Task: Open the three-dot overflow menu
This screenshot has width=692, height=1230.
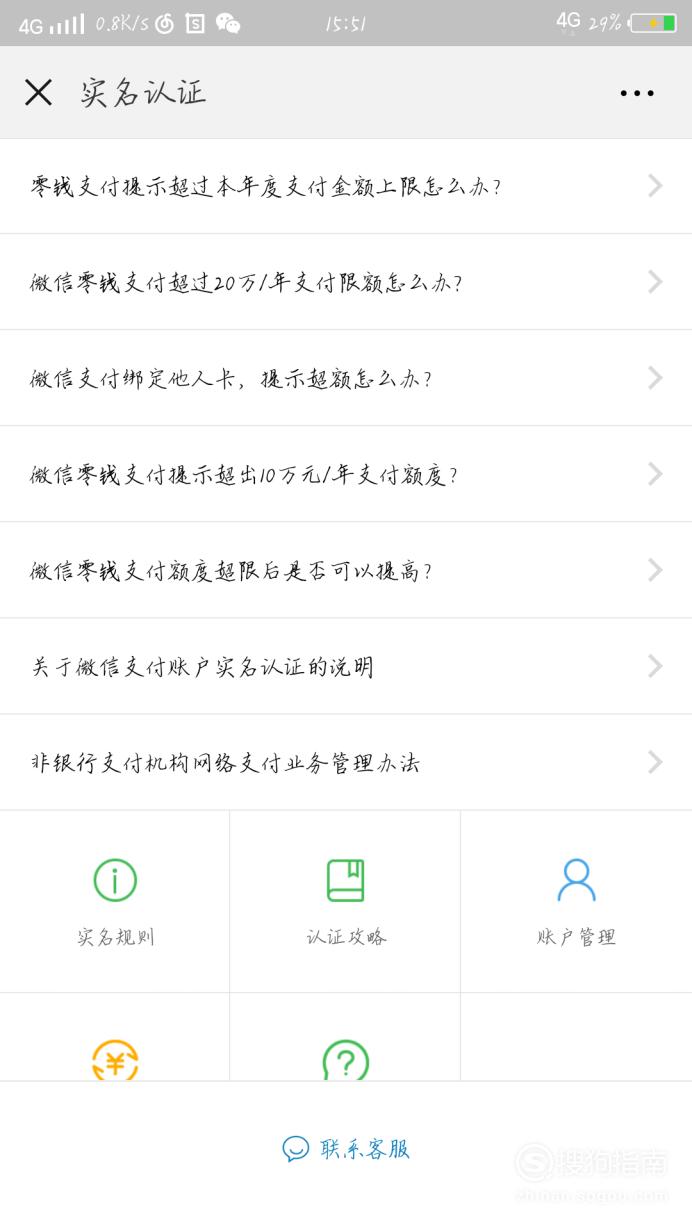Action: pyautogui.click(x=637, y=93)
